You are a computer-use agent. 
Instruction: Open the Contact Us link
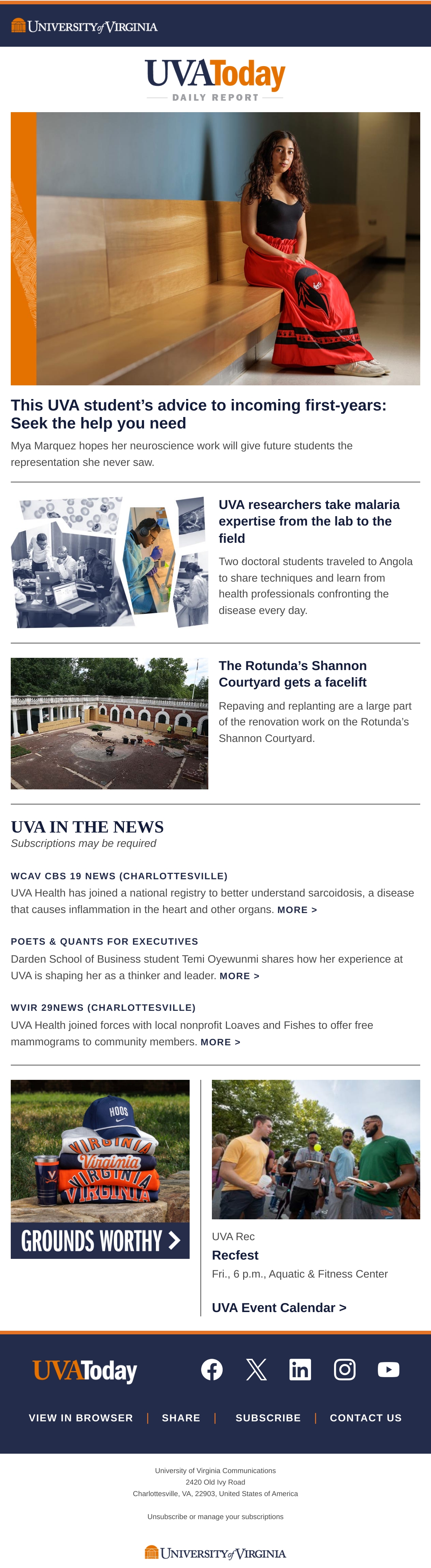pyautogui.click(x=366, y=1418)
